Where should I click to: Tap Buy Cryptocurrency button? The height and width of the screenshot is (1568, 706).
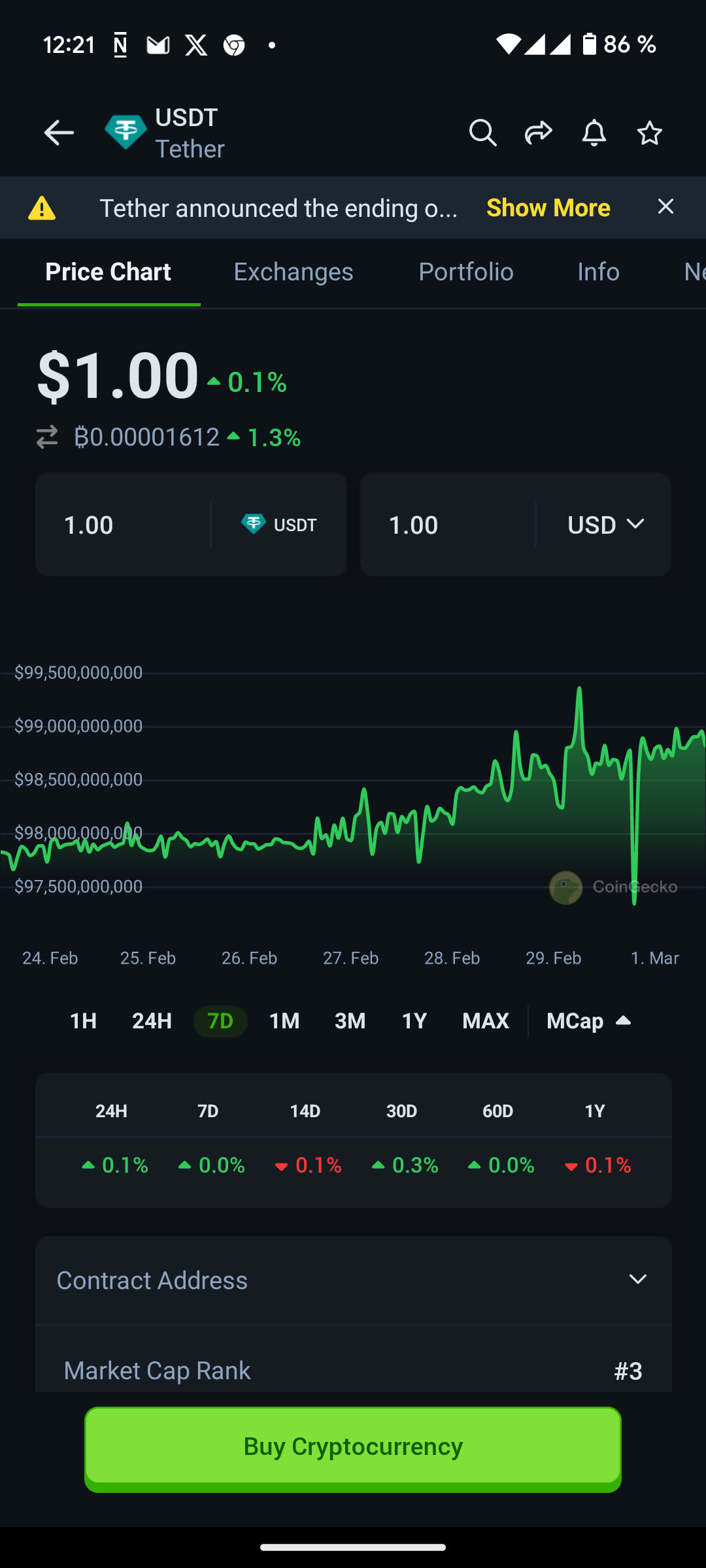(x=353, y=1446)
